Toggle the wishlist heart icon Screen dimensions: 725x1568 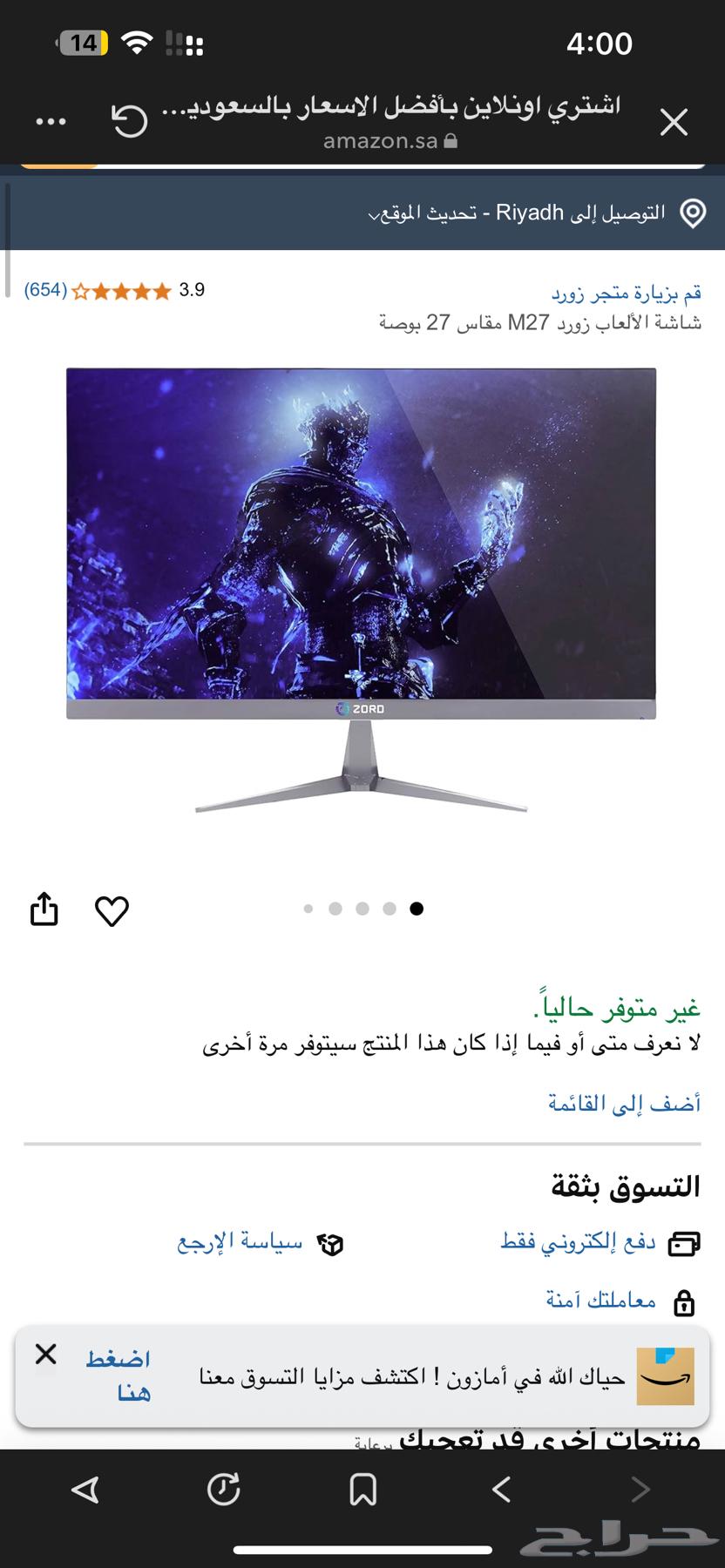(111, 910)
